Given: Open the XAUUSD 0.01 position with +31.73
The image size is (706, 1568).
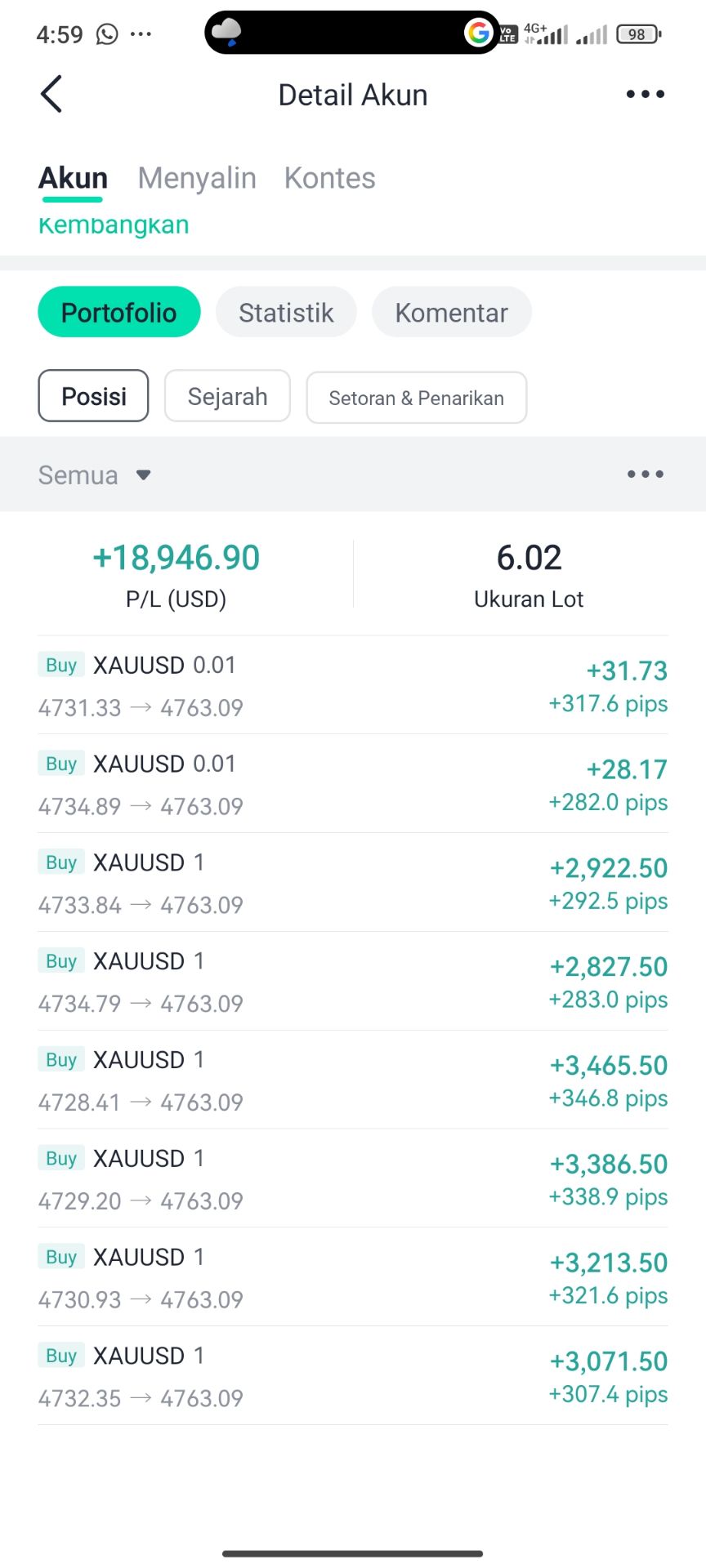Looking at the screenshot, I should [353, 685].
